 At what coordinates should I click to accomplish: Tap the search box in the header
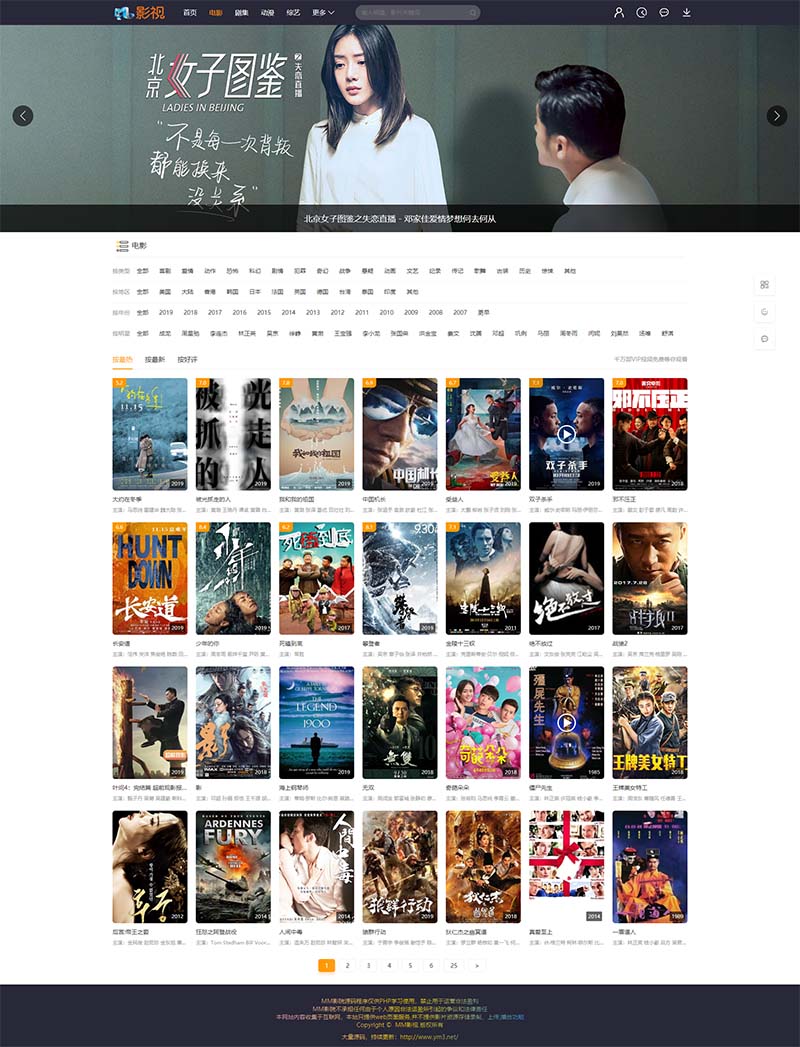[415, 13]
